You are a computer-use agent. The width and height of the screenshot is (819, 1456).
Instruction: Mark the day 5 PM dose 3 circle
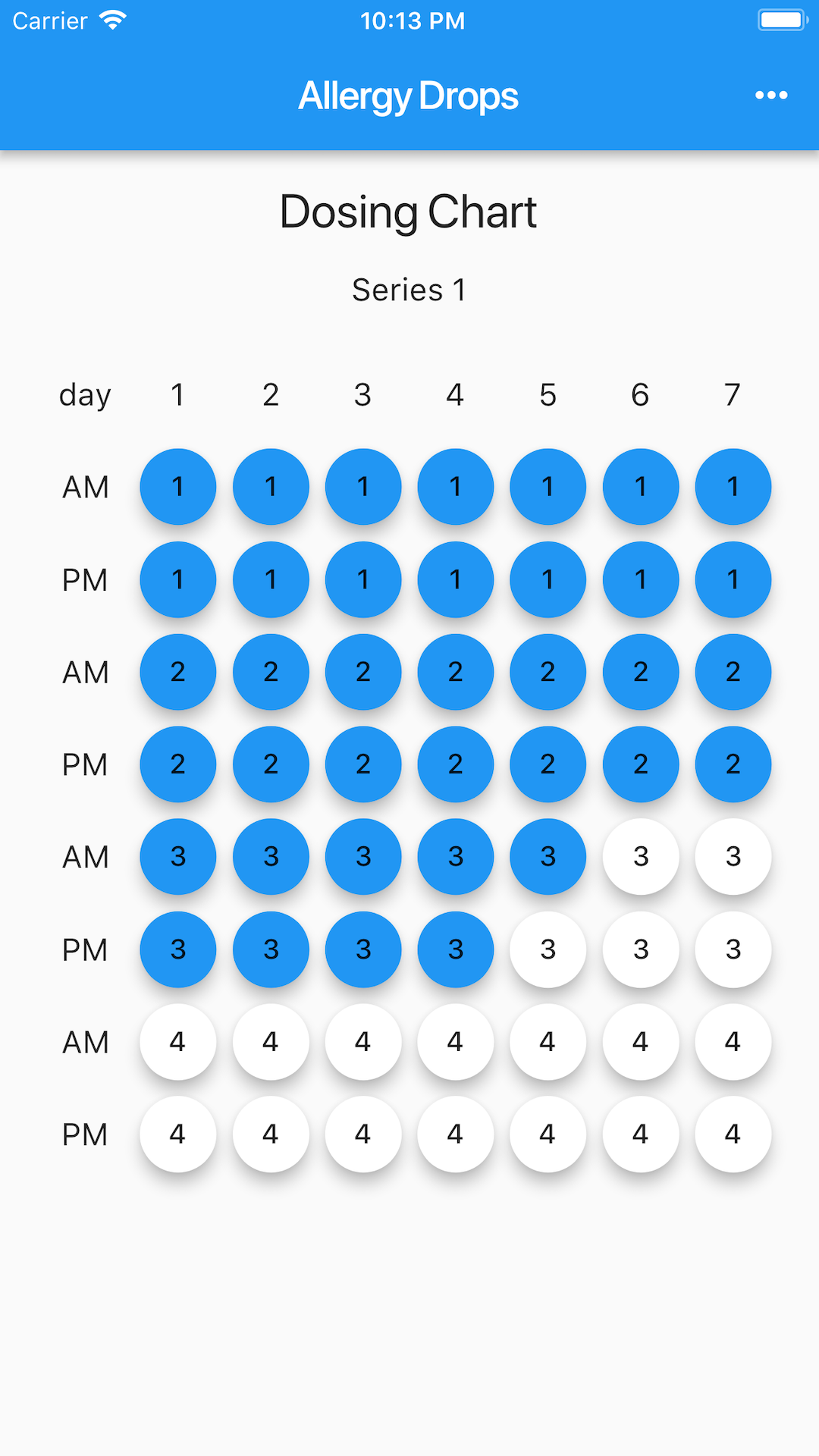tap(548, 949)
